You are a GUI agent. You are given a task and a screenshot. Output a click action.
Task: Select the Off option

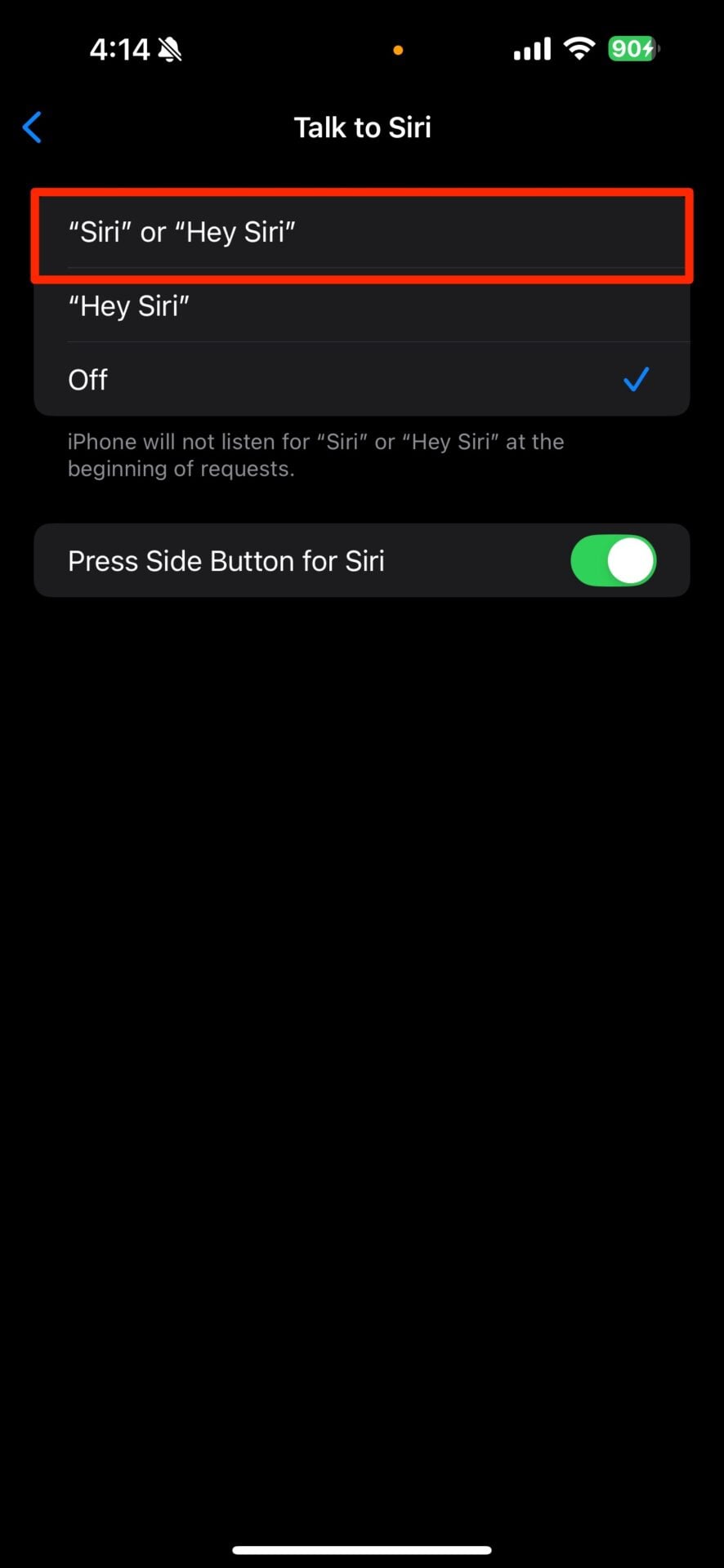tap(361, 380)
